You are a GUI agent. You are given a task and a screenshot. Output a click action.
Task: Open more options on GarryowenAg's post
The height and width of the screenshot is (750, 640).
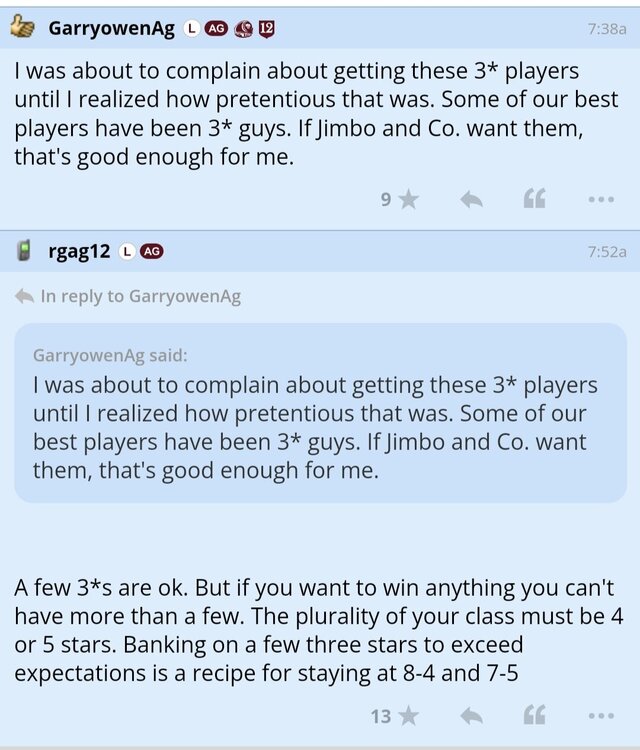(600, 200)
